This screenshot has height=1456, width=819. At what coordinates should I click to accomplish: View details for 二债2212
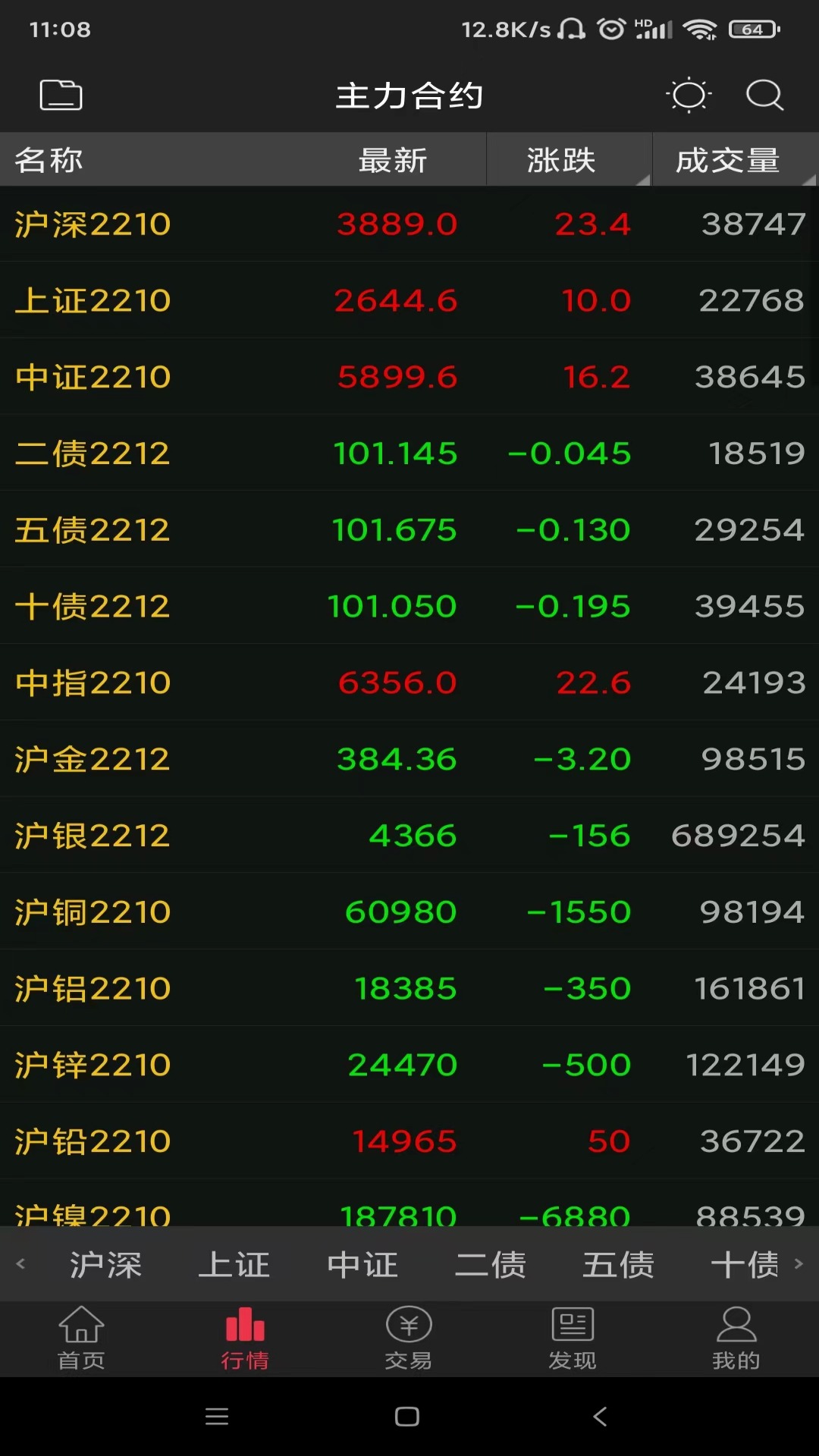[x=409, y=453]
